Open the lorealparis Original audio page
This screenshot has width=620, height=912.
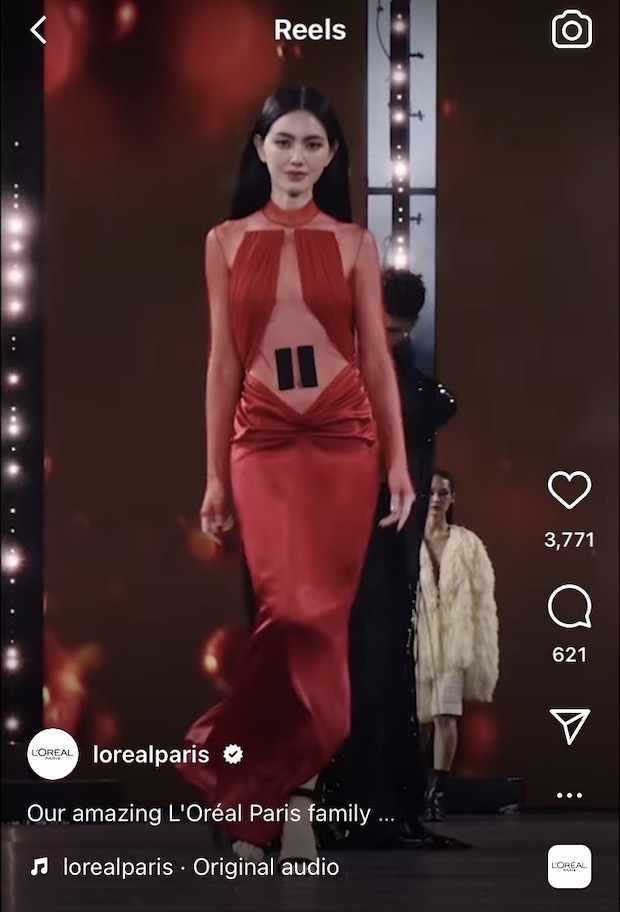click(200, 867)
